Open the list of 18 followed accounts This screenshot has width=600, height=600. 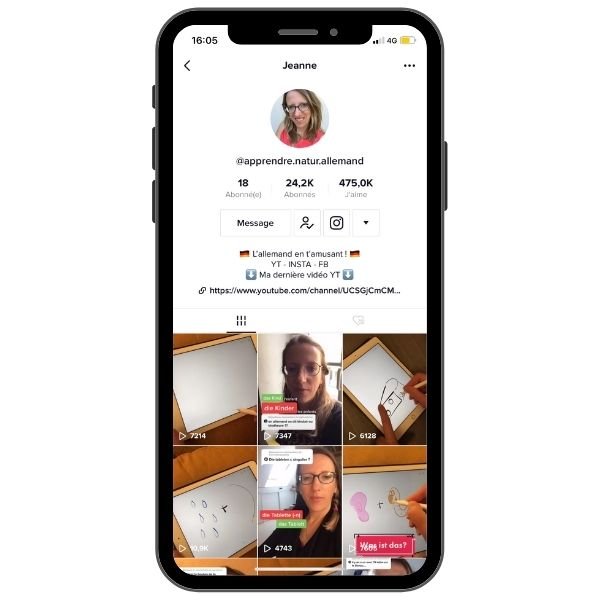click(243, 188)
